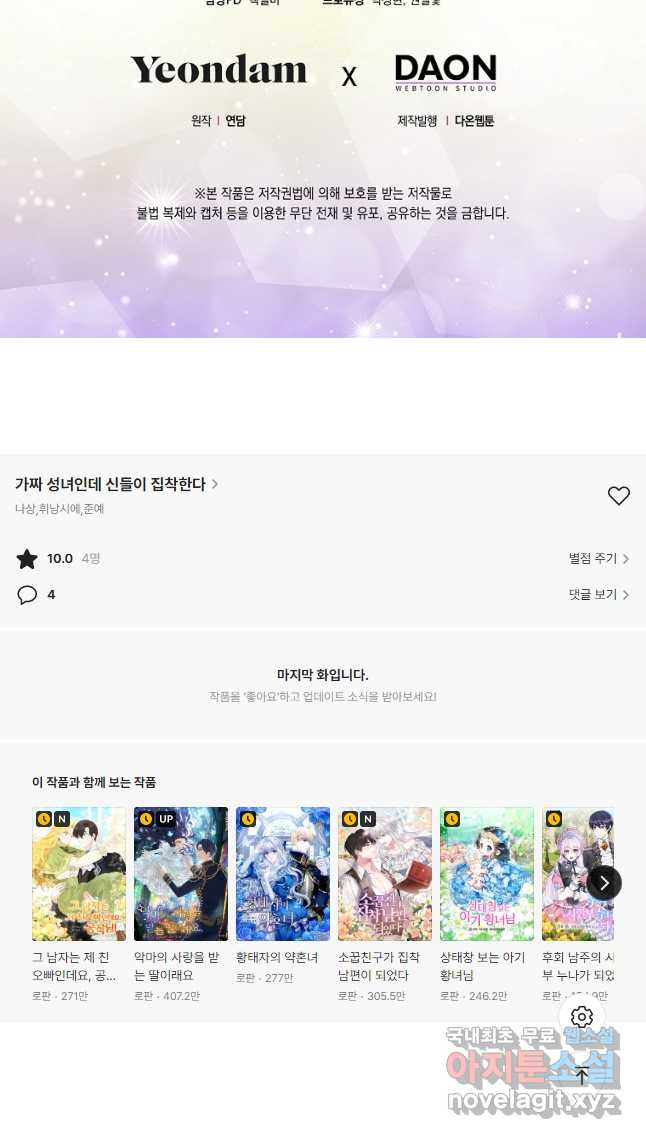This screenshot has height=1139, width=646.
Task: Open 황태자의 약혼녀 card
Action: pos(283,874)
